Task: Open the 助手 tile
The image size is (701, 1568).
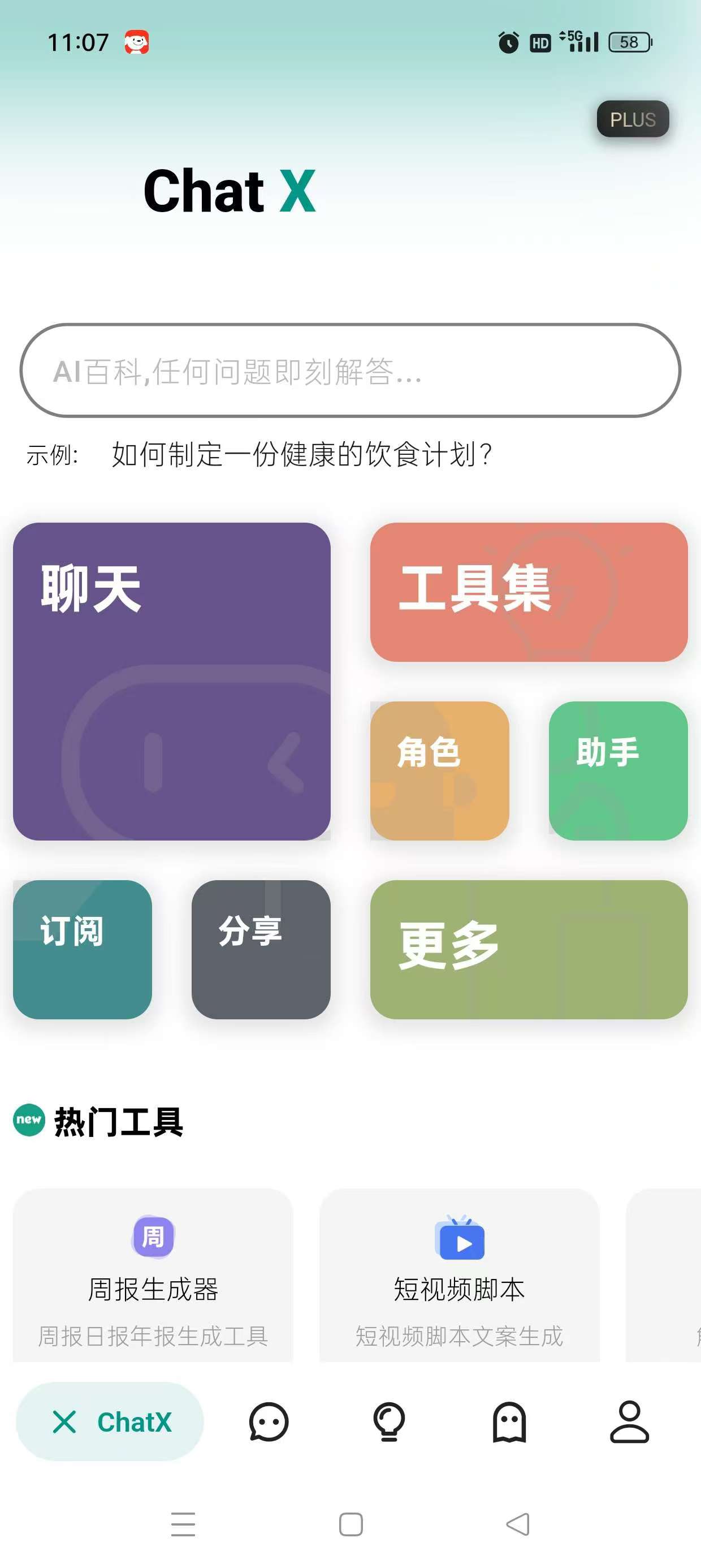Action: pyautogui.click(x=618, y=770)
